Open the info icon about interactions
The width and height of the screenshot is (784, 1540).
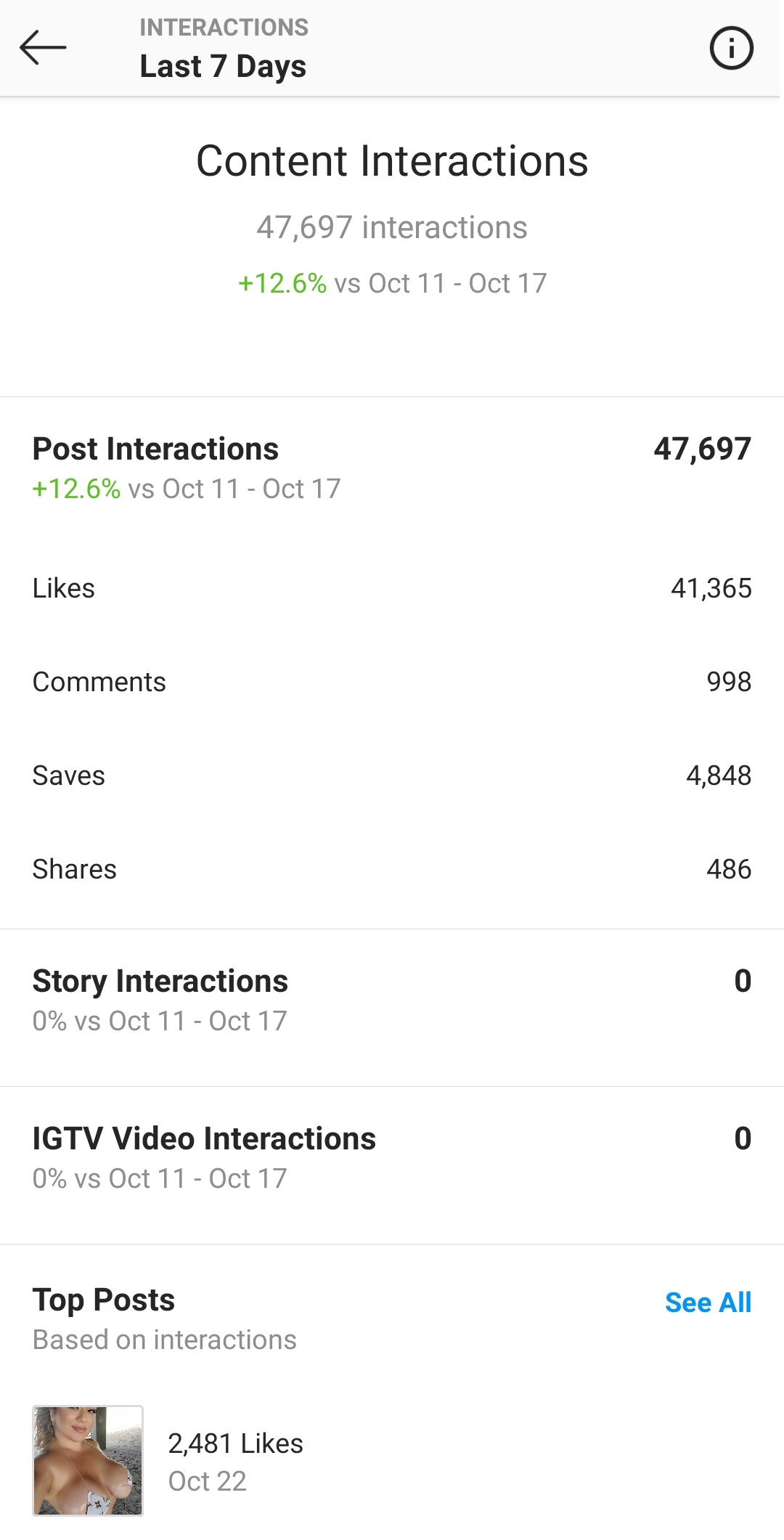(x=731, y=49)
